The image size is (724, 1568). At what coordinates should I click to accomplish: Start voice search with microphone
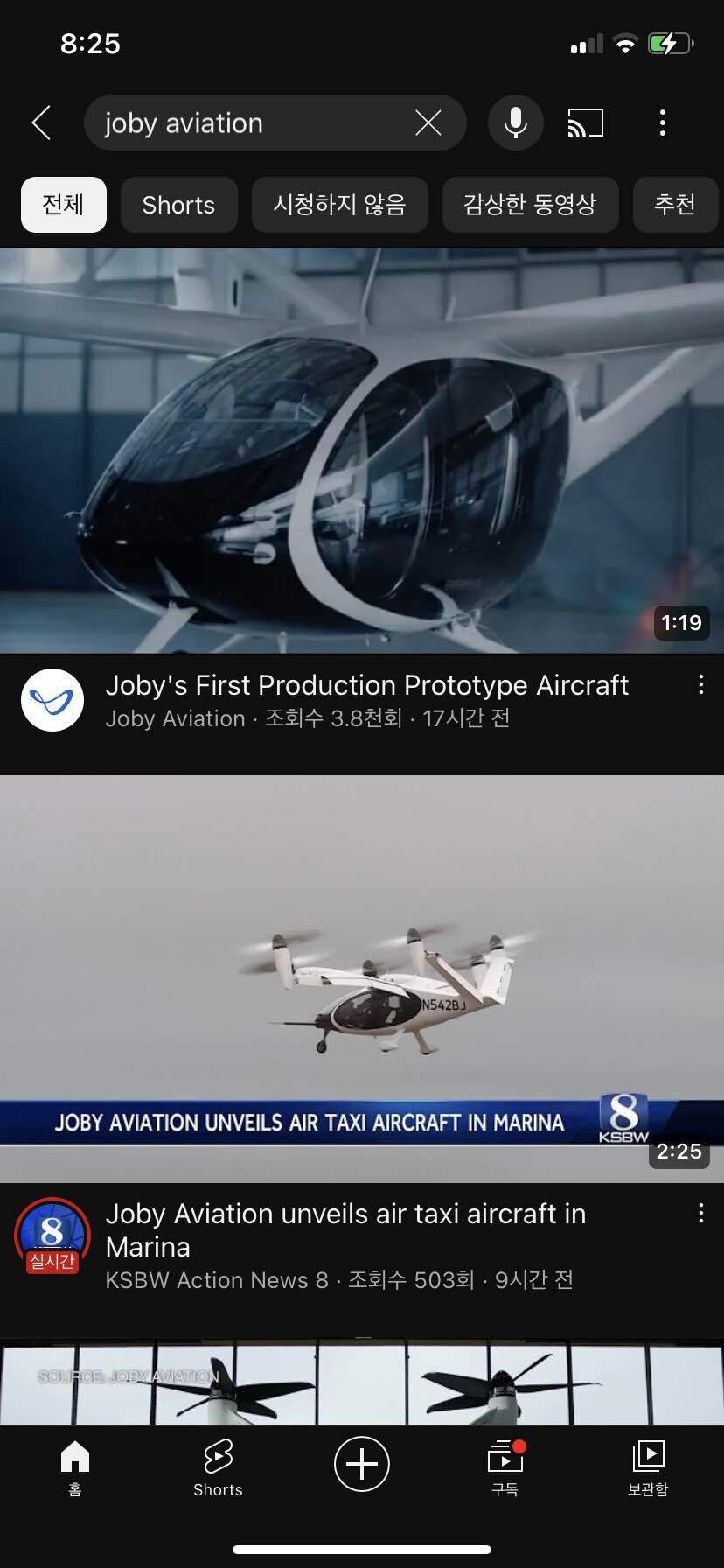(x=515, y=122)
